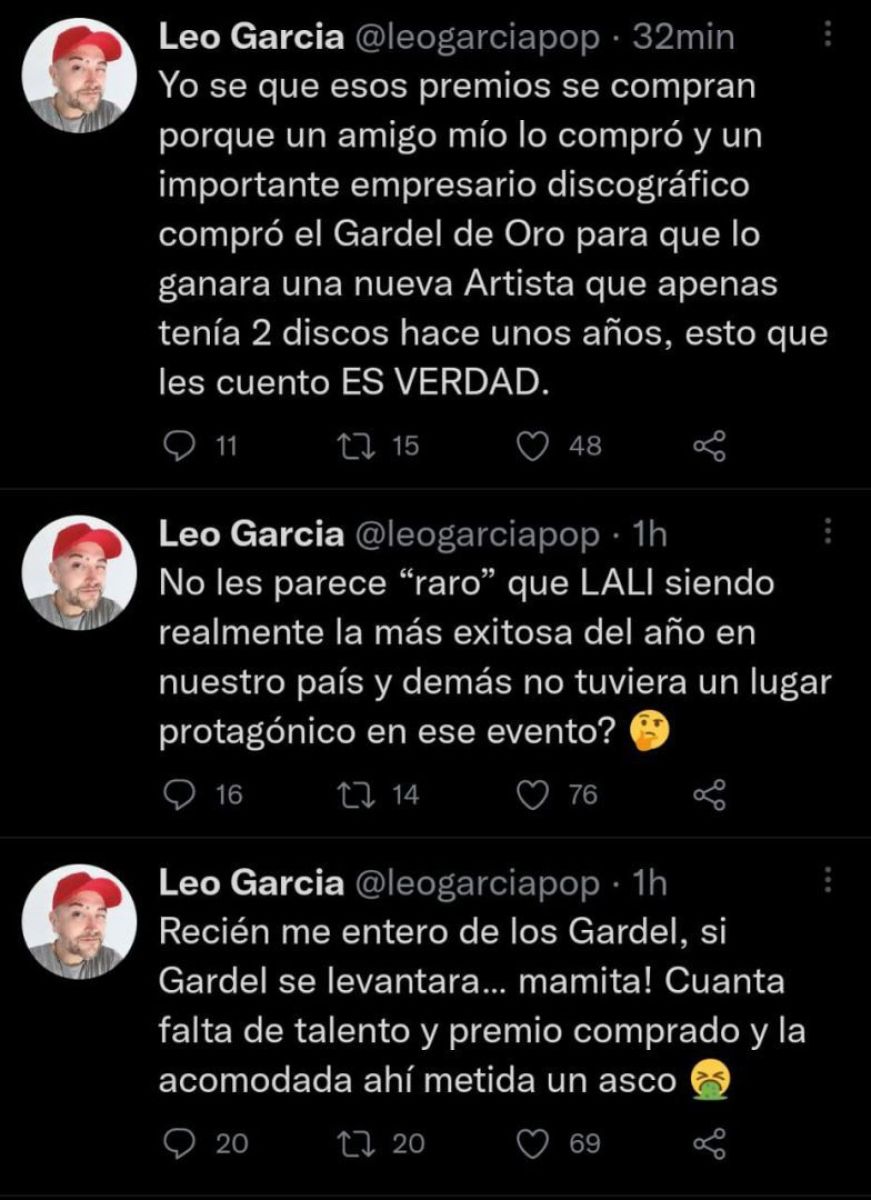871x1200 pixels.
Task: Open overflow menu on the 32min tweet
Action: 828,36
